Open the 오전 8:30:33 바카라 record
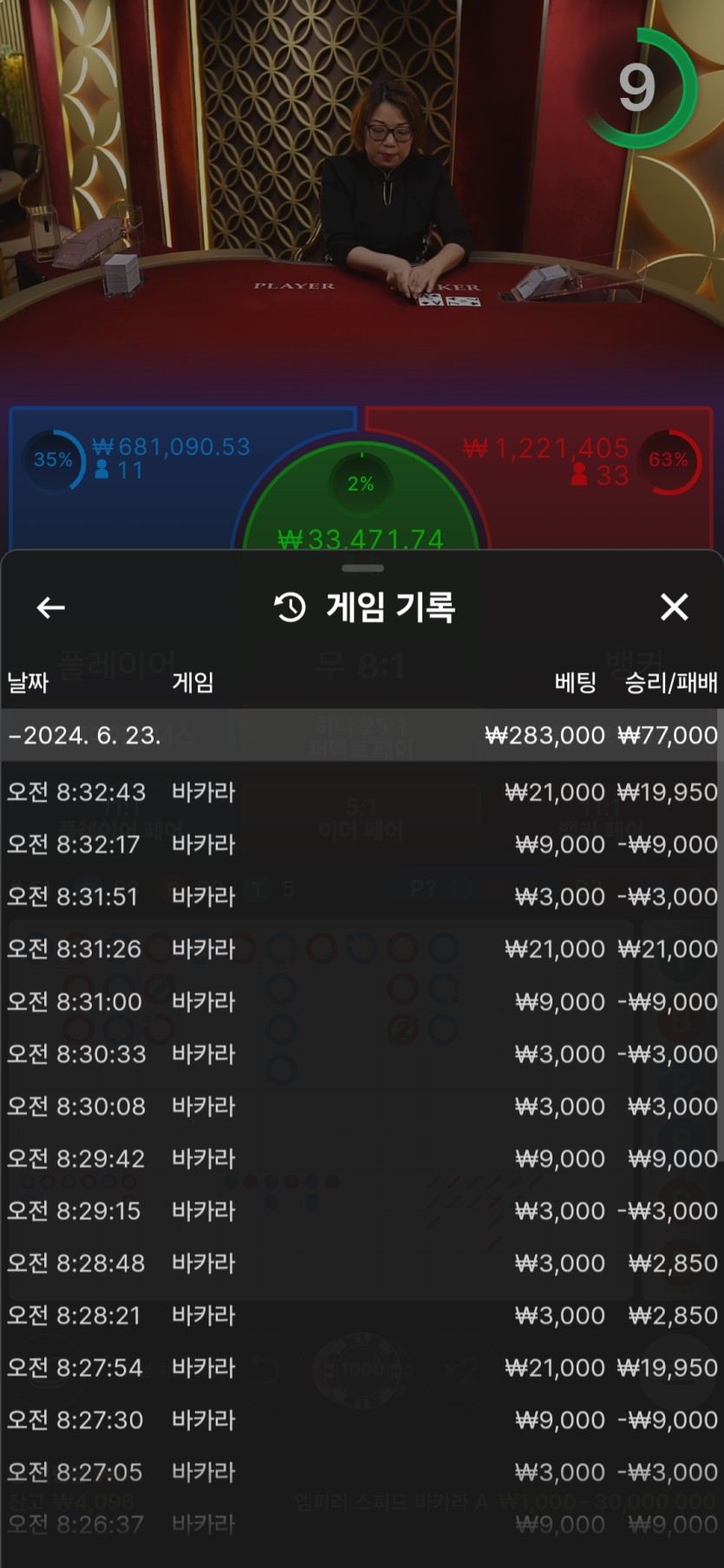 click(362, 1054)
